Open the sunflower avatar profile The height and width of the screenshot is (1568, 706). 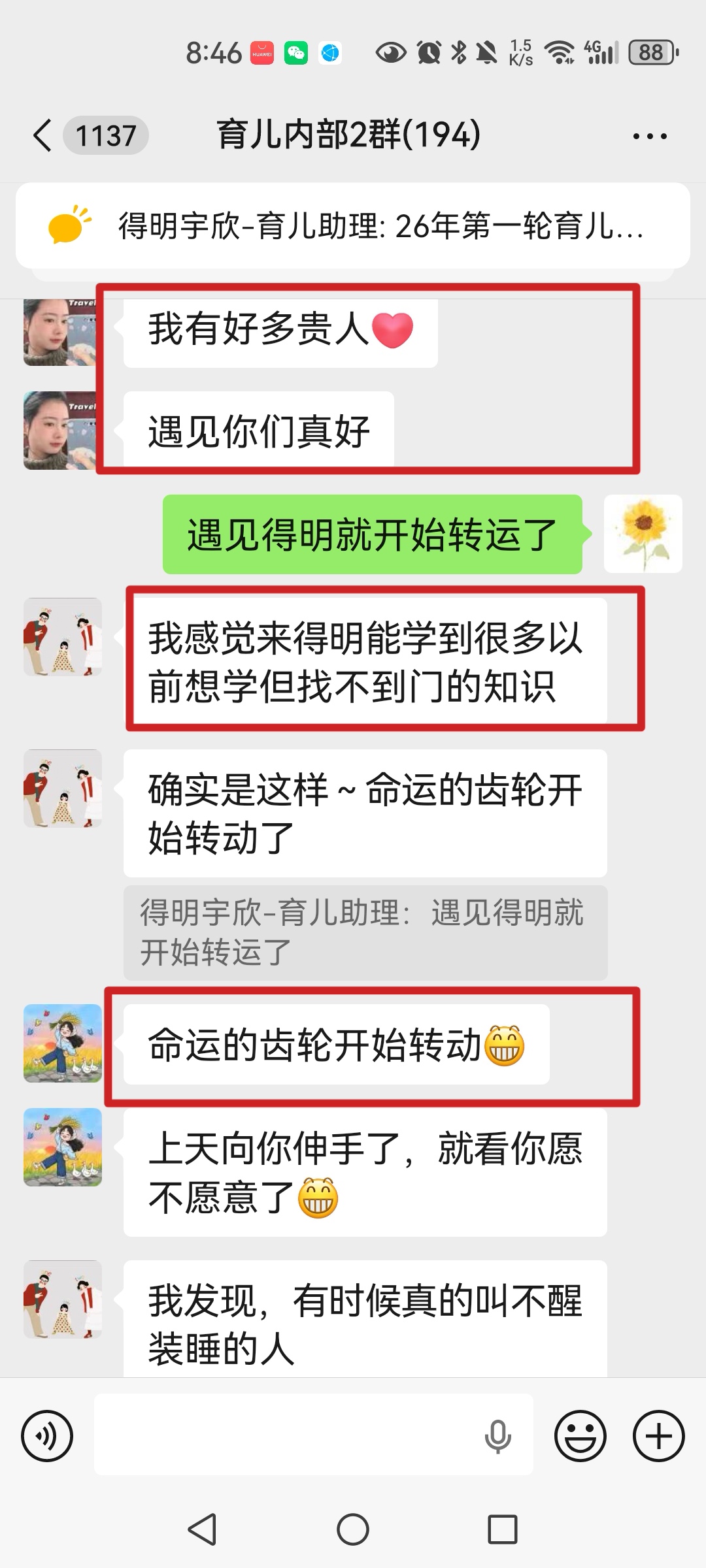(x=643, y=534)
